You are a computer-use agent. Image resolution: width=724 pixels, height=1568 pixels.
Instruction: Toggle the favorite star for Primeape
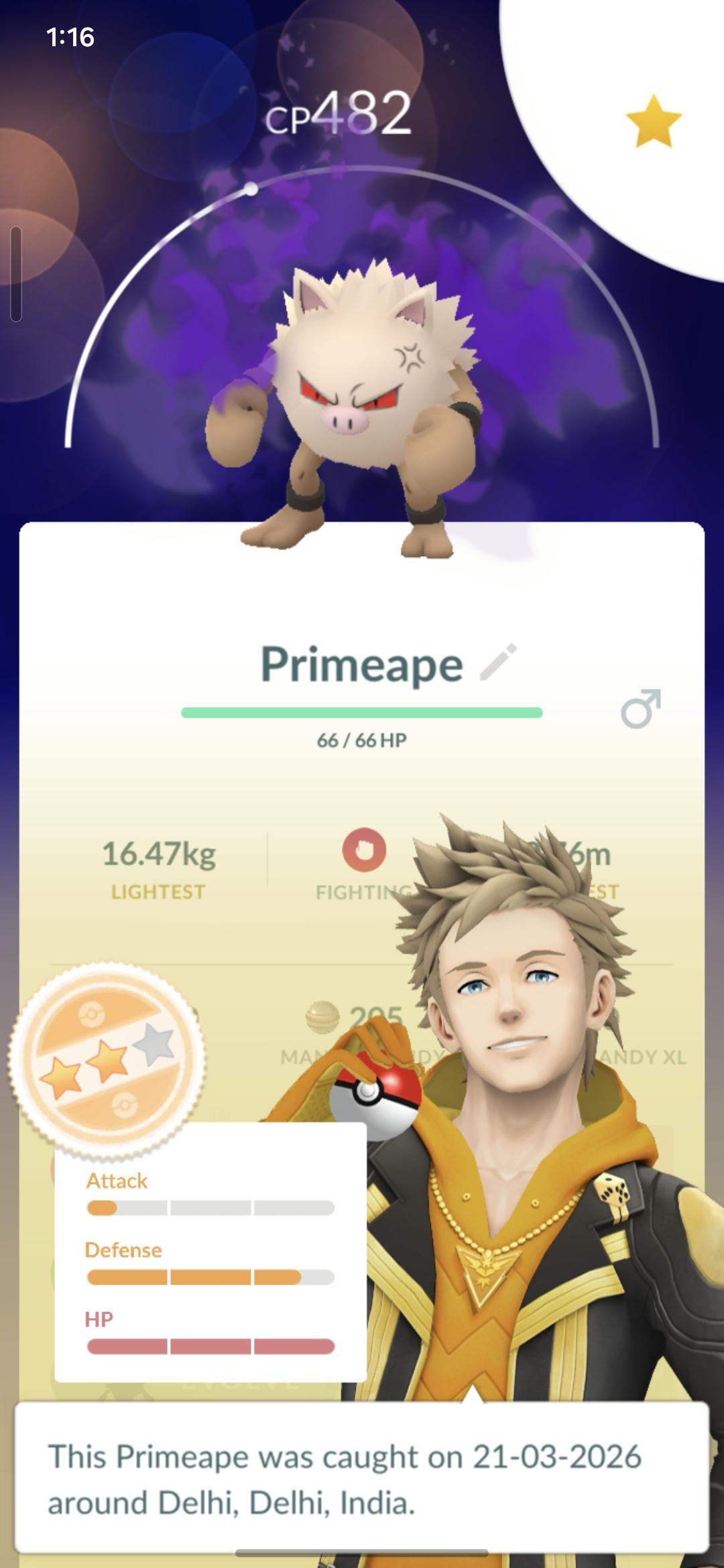[653, 121]
